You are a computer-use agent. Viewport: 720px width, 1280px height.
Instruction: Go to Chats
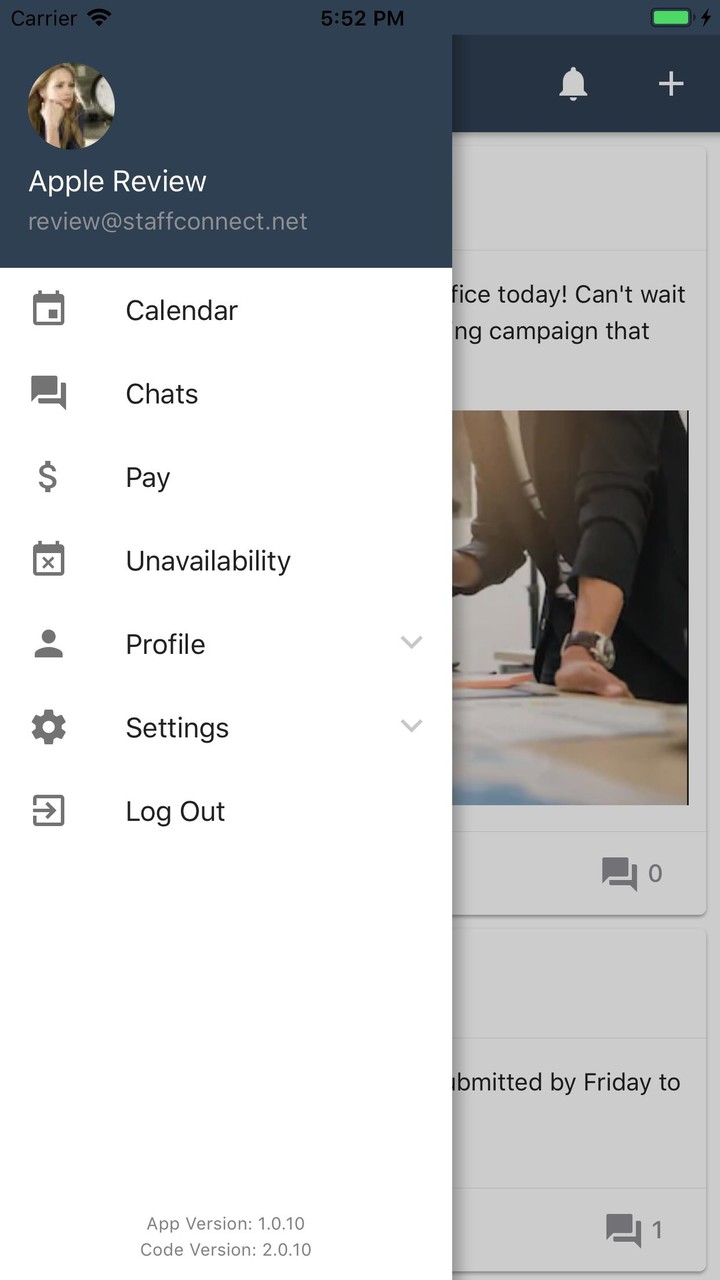[x=162, y=394]
